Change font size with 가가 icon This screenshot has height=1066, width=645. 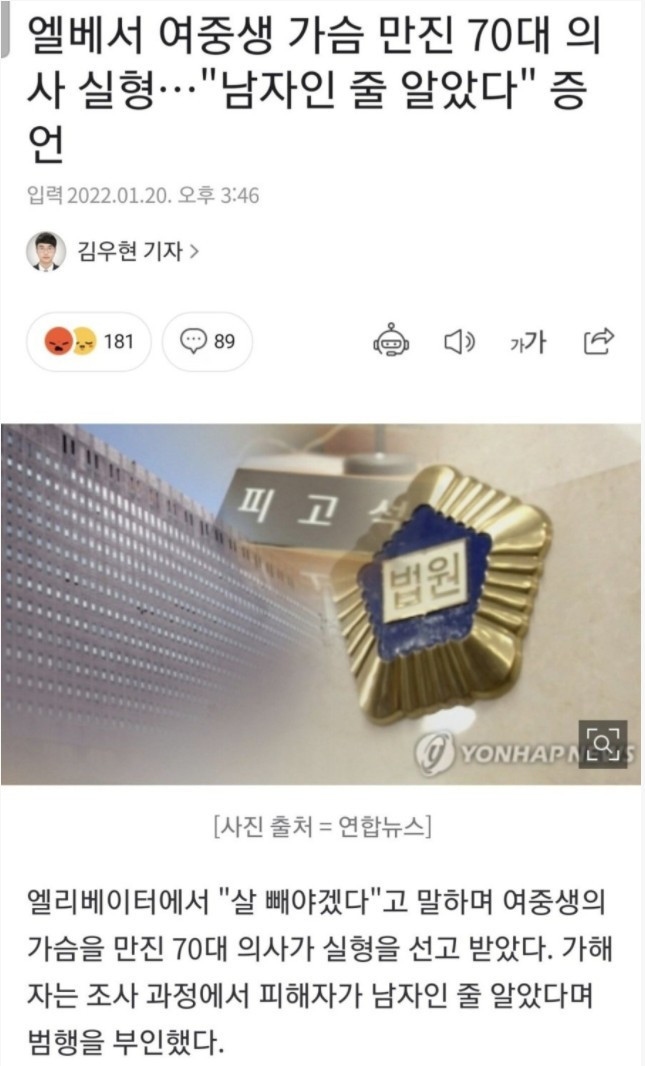528,342
